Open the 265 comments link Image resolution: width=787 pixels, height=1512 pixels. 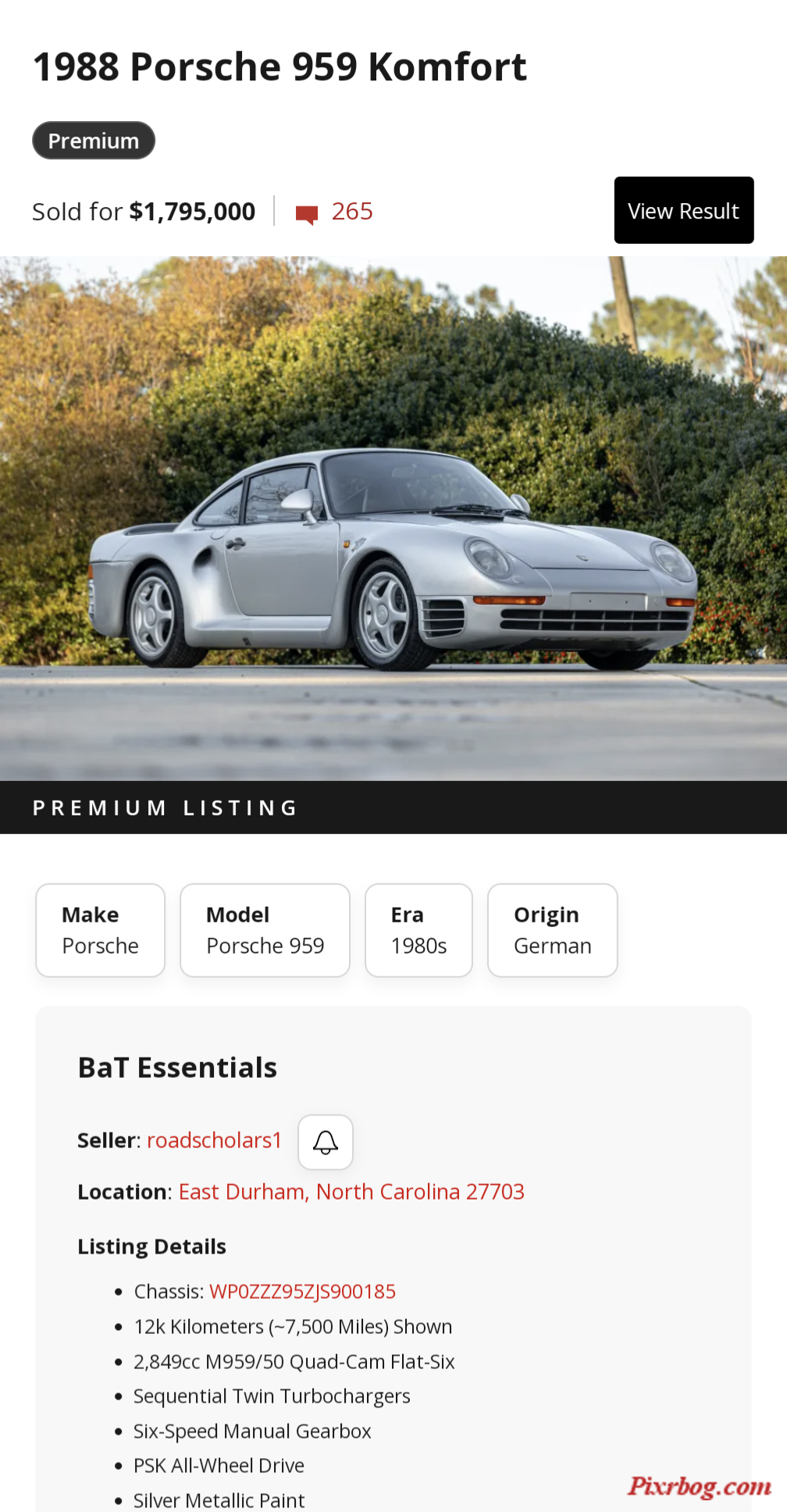(x=336, y=212)
